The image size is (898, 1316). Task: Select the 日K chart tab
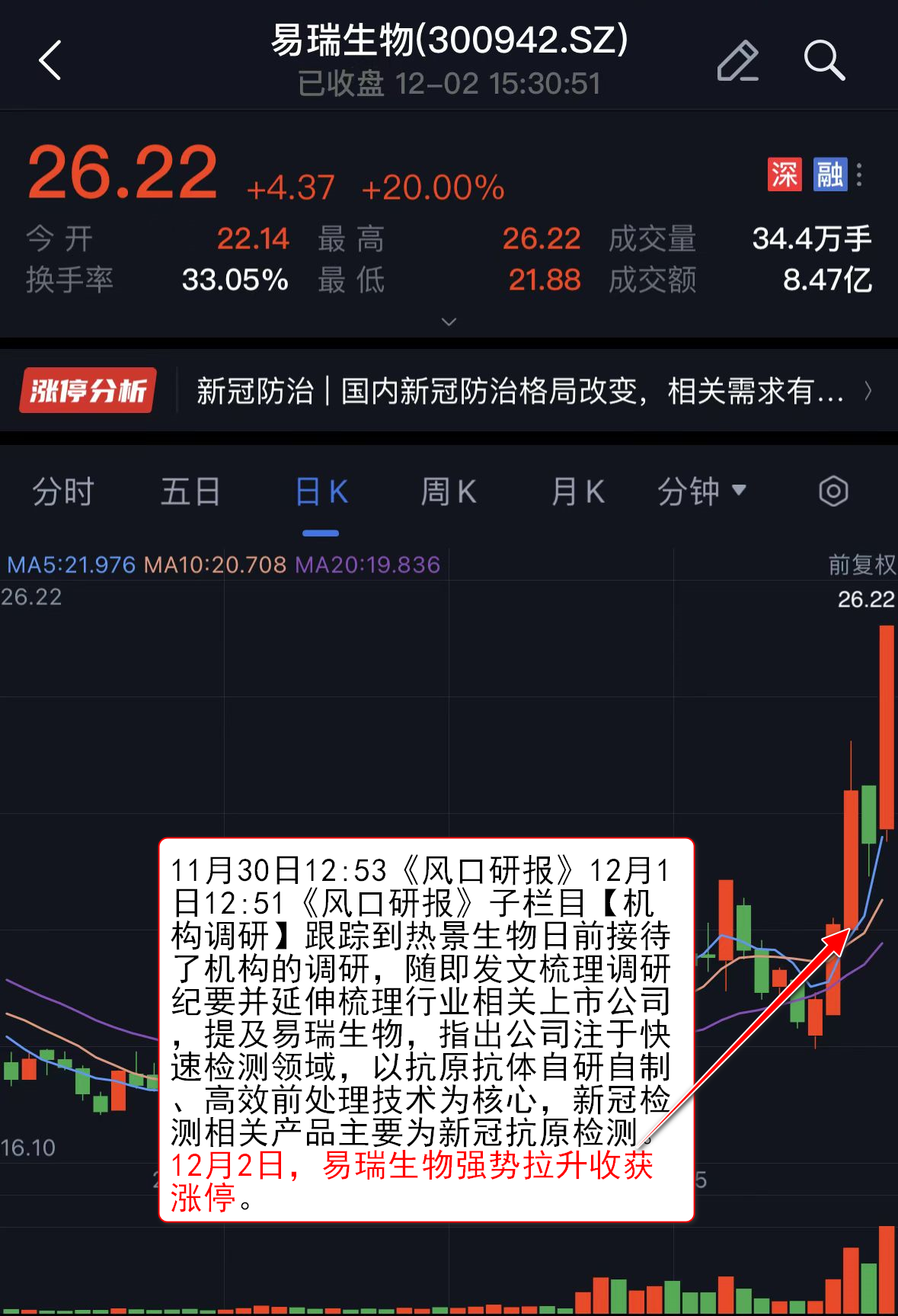(x=321, y=491)
